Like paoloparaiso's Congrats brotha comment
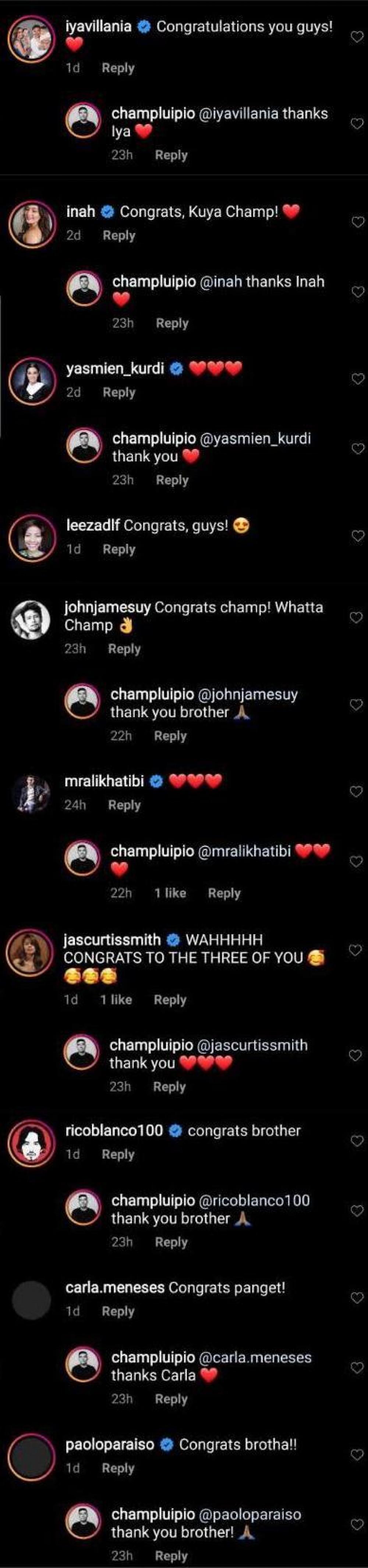Image resolution: width=368 pixels, height=1568 pixels. pos(357,1455)
